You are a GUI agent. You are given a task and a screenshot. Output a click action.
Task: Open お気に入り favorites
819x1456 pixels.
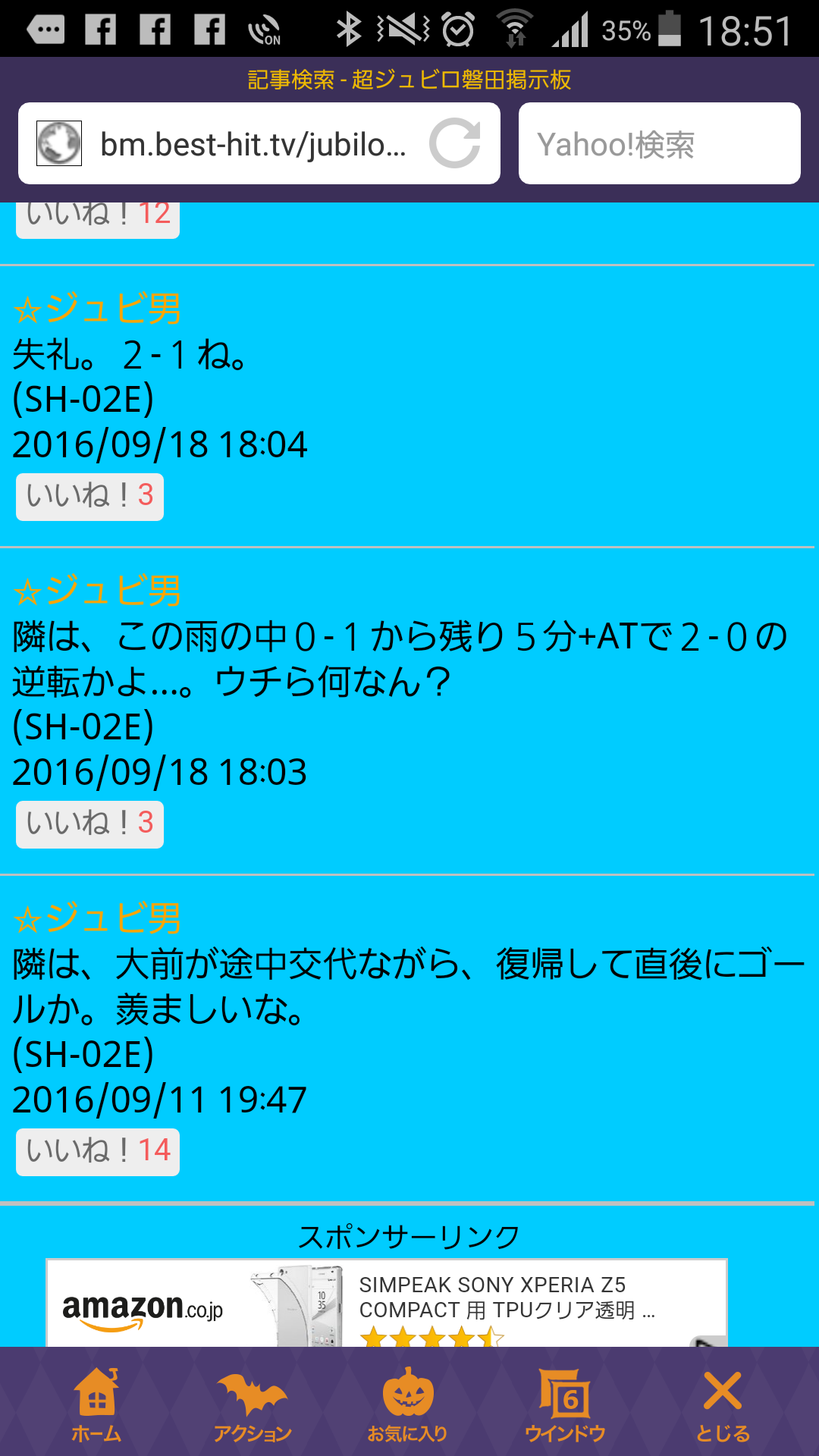407,1404
